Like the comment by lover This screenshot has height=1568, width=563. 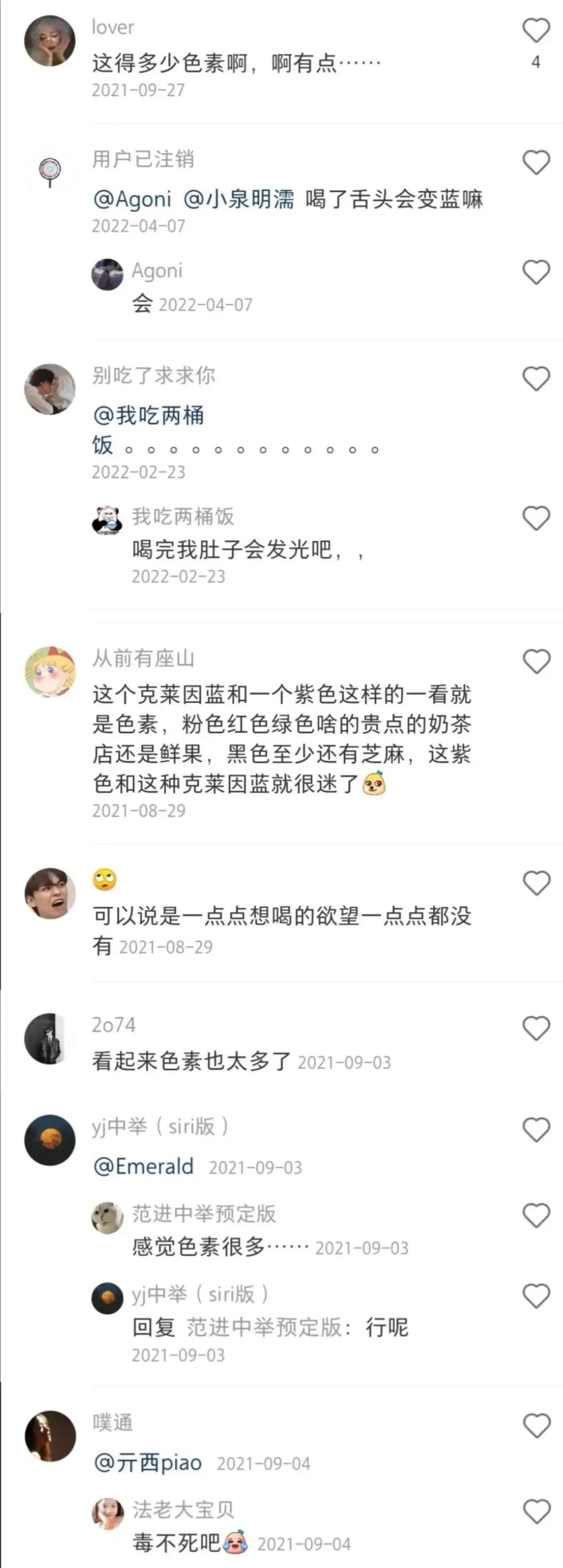(x=536, y=31)
